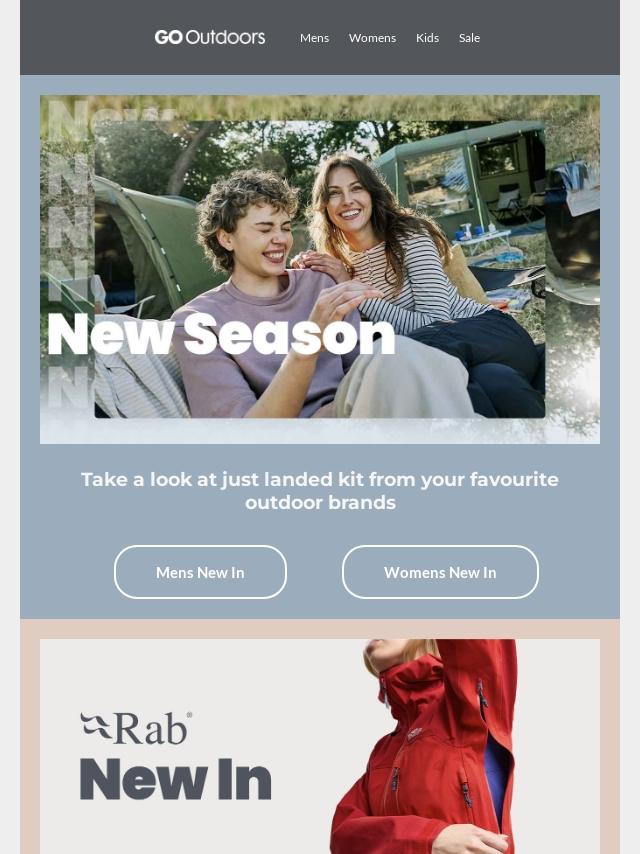The image size is (640, 854).
Task: Browse the Kids section
Action: (x=427, y=38)
